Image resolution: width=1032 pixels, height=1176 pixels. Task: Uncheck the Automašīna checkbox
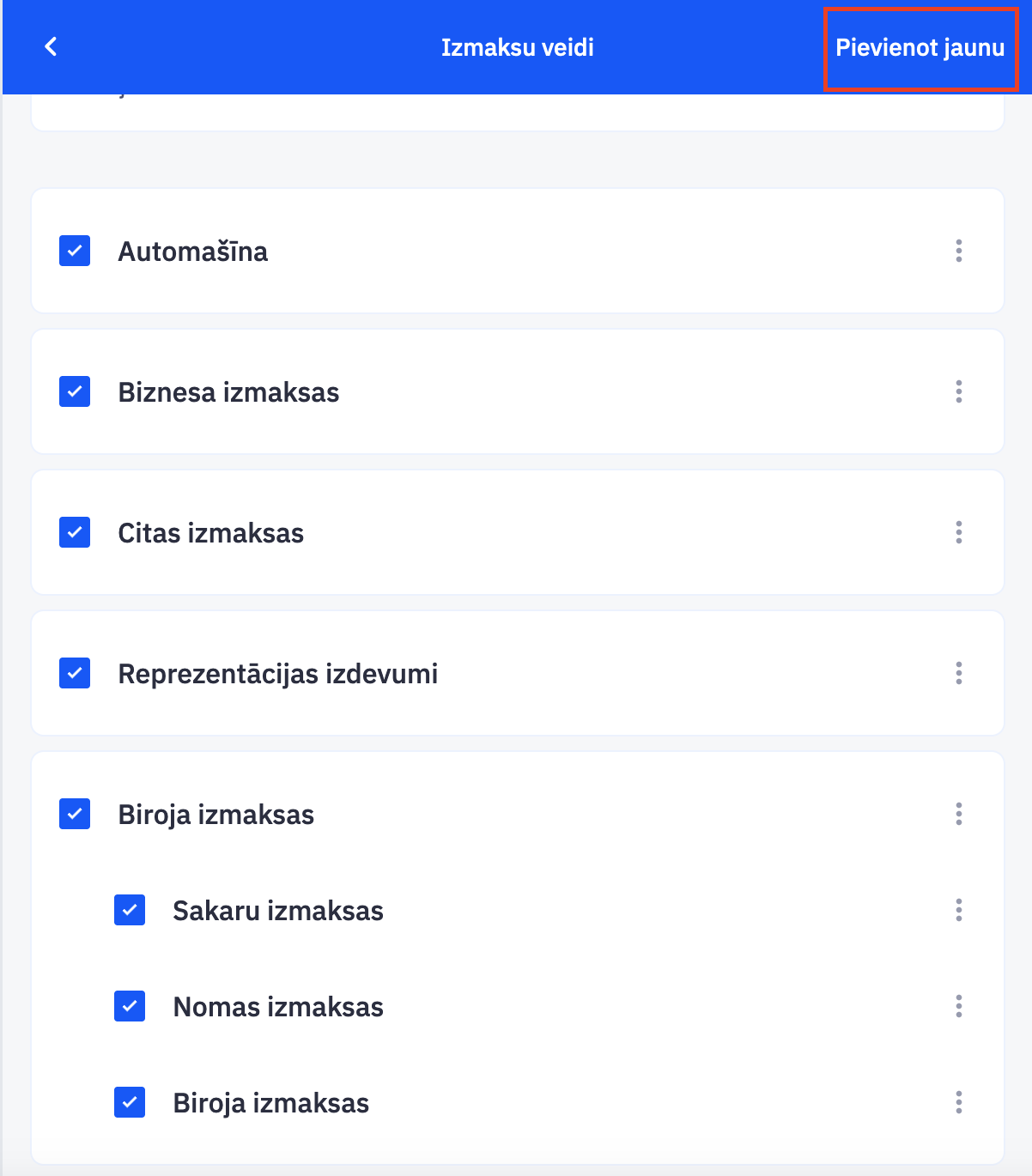75,251
